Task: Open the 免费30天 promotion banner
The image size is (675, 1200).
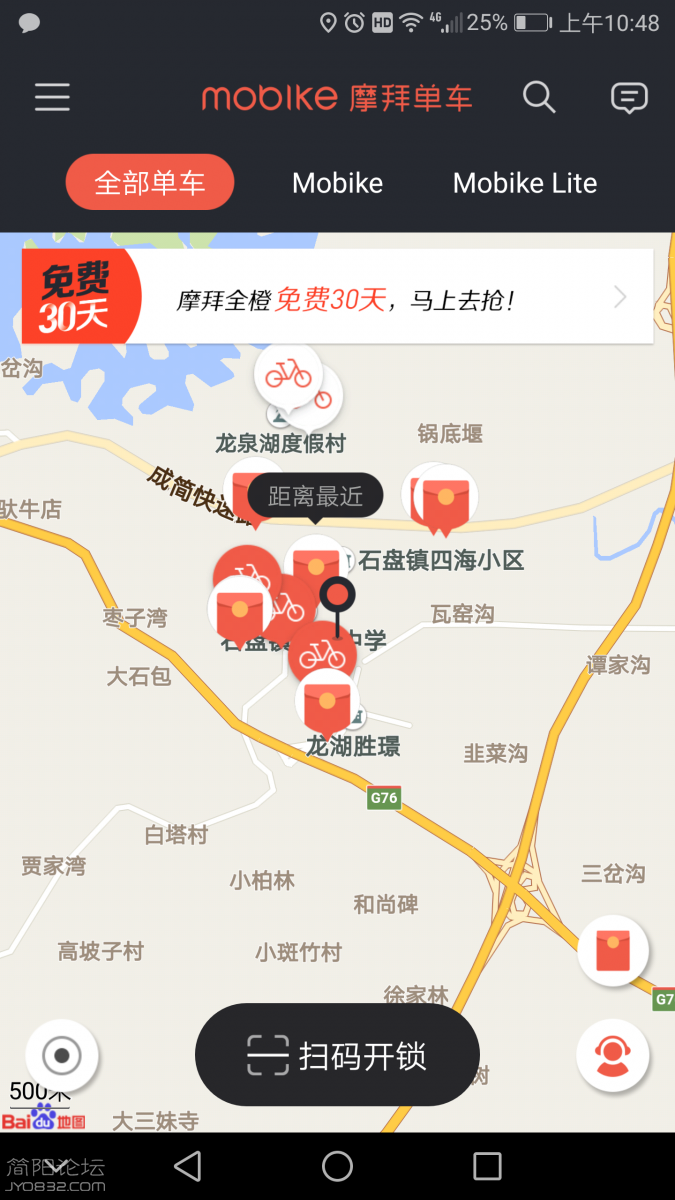Action: tap(337, 297)
